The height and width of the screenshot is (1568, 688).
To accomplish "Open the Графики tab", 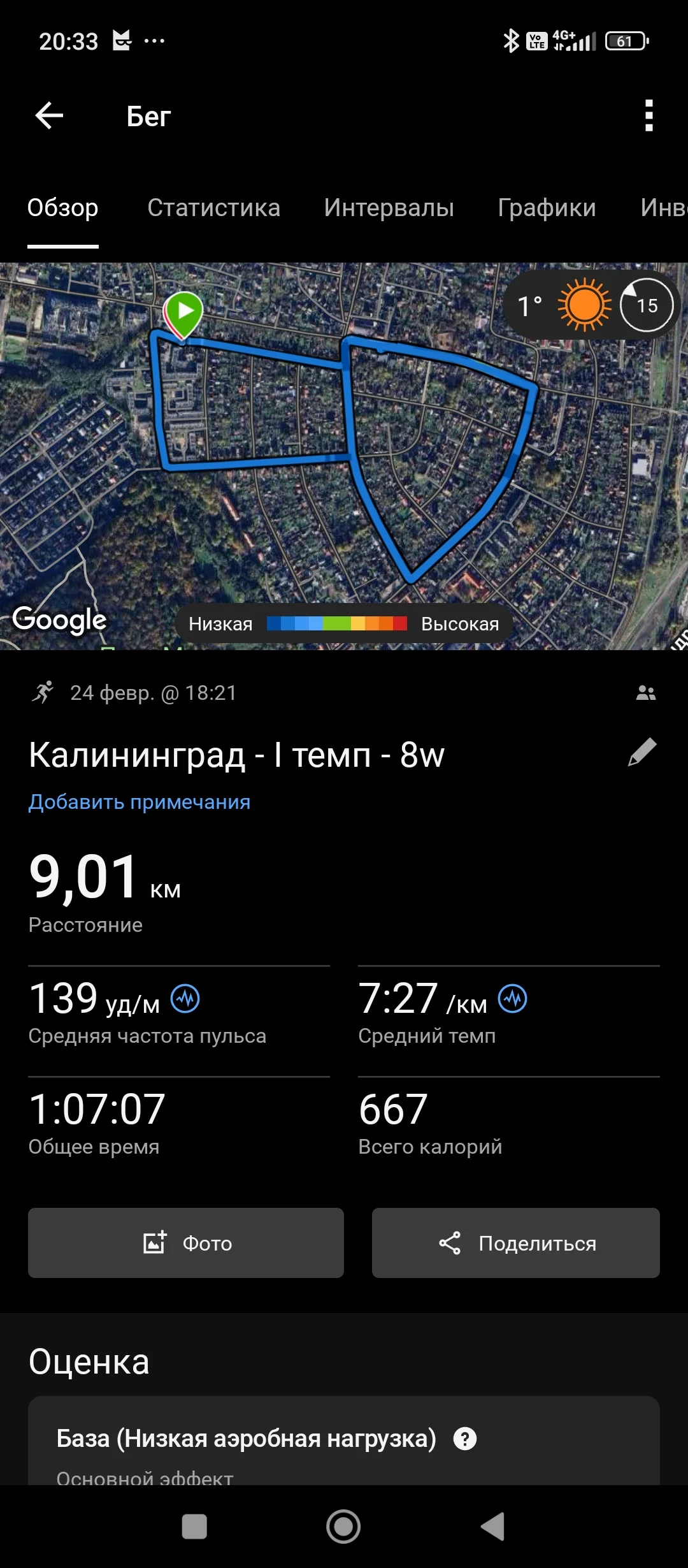I will (547, 207).
